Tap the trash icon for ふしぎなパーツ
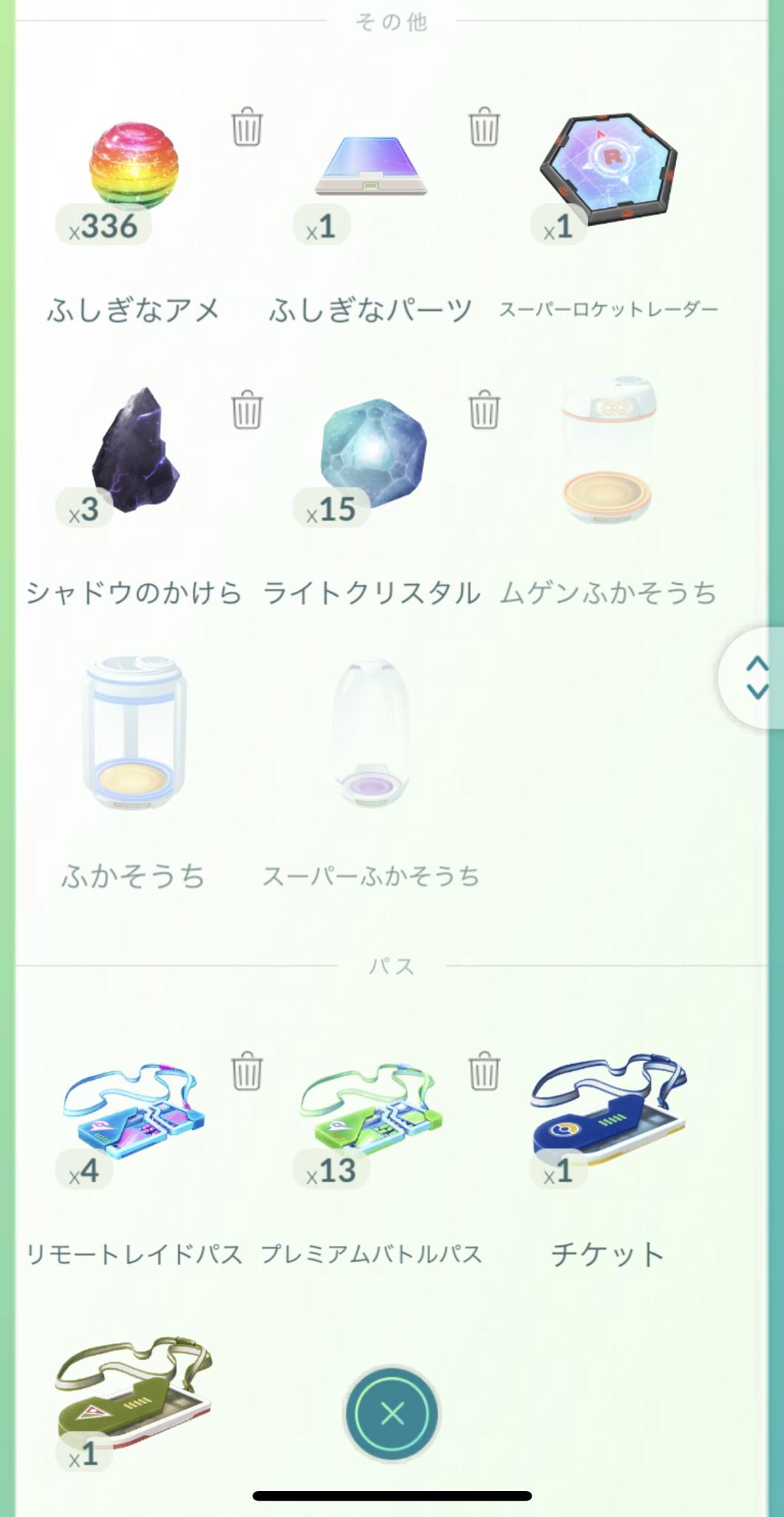784x1517 pixels. [484, 127]
